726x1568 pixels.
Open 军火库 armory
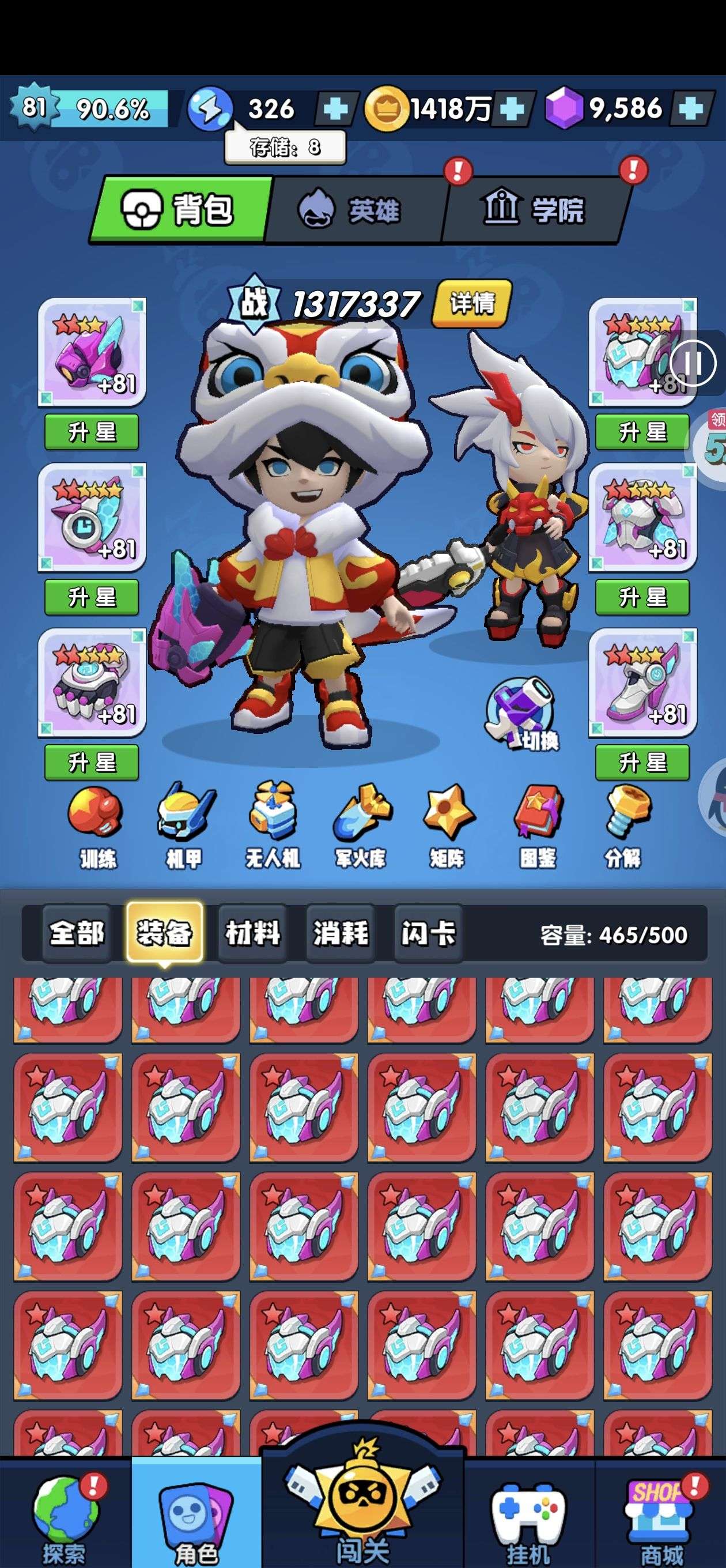click(x=361, y=826)
